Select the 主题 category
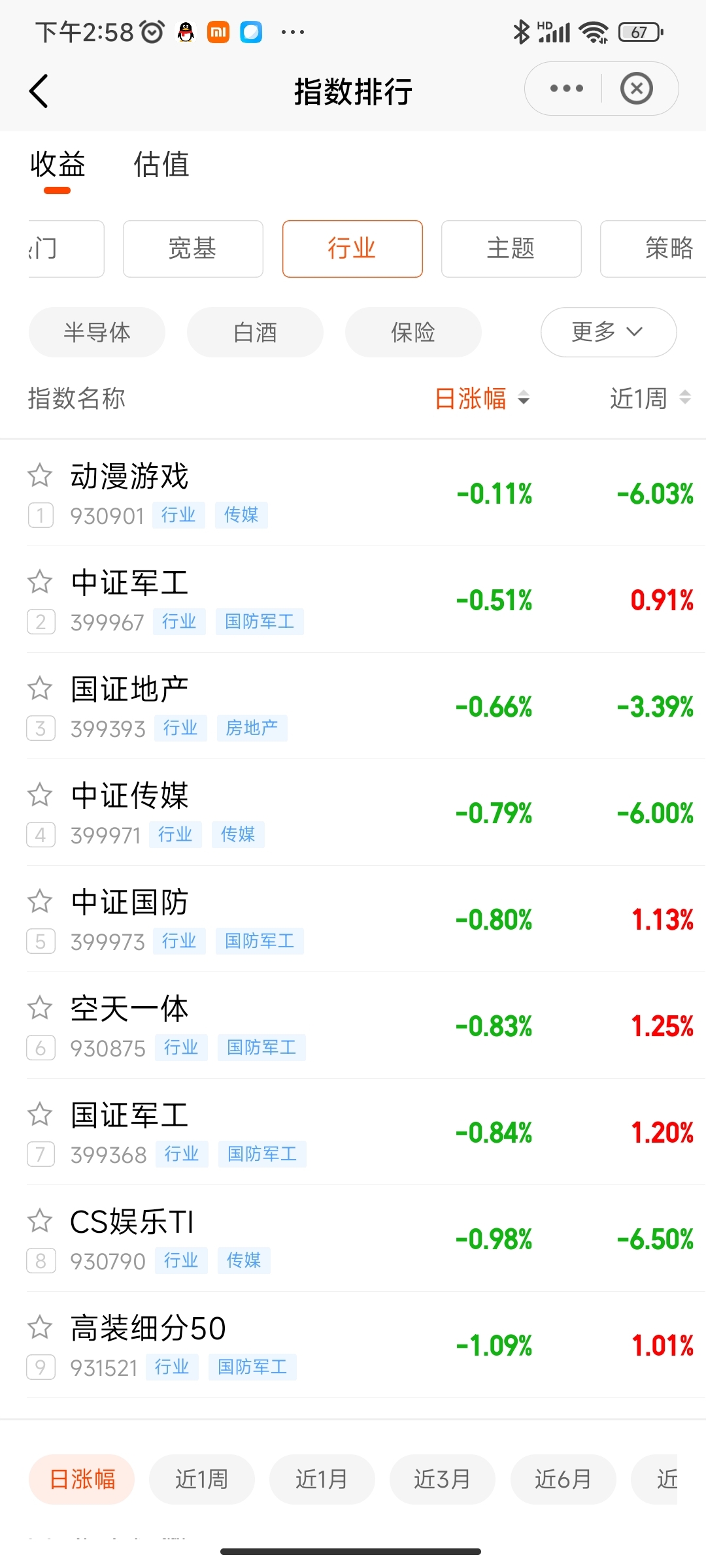The image size is (706, 1568). point(511,249)
